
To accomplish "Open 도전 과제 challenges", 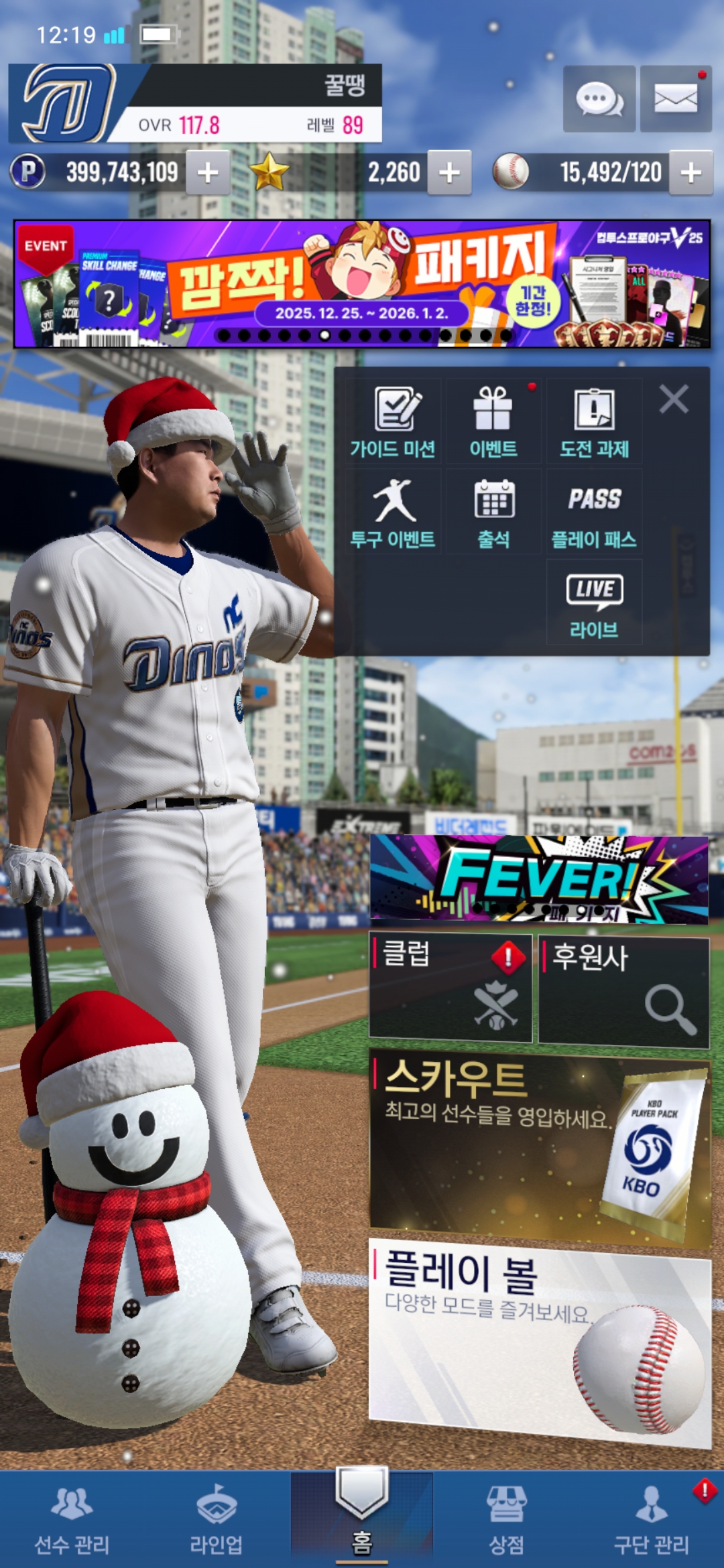I will click(594, 422).
